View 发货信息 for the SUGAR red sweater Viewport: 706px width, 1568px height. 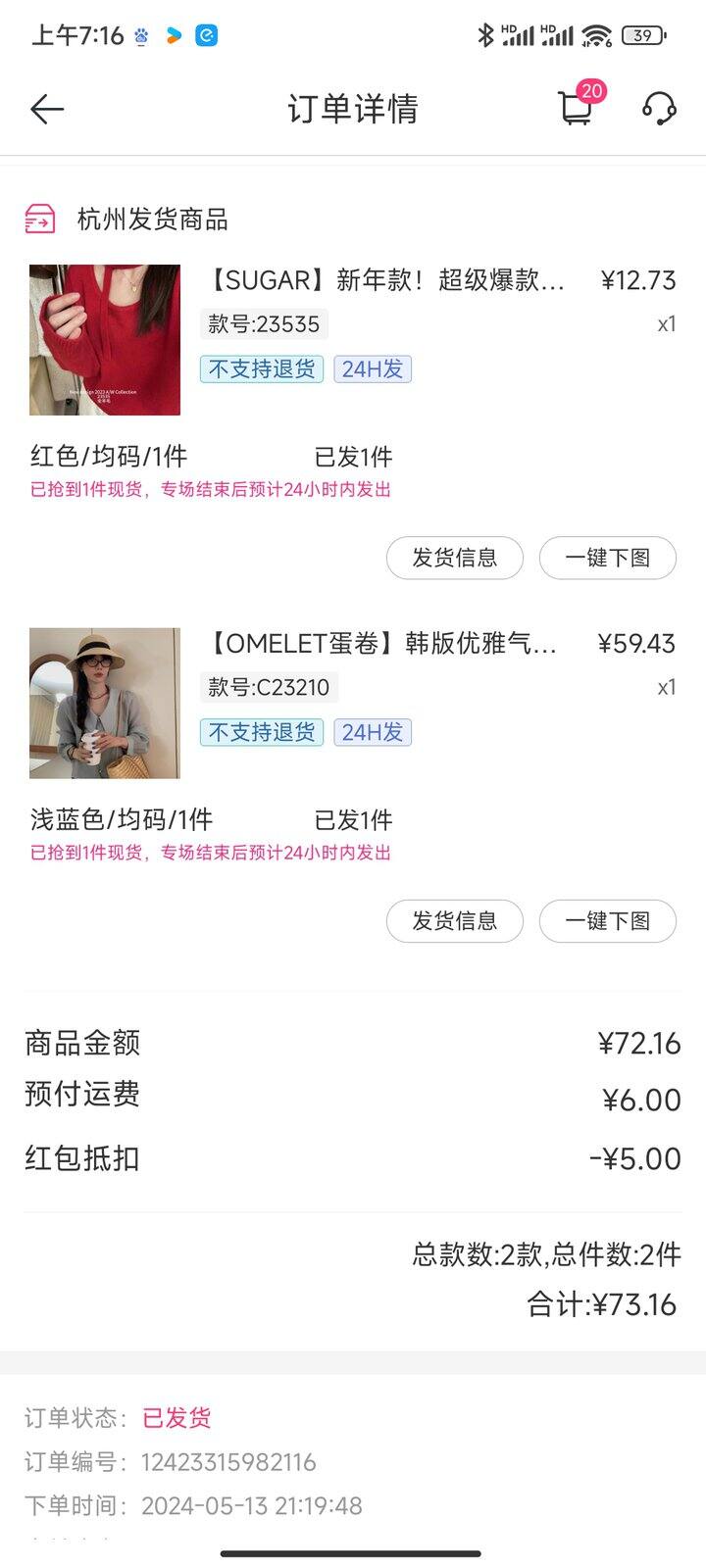[x=455, y=558]
